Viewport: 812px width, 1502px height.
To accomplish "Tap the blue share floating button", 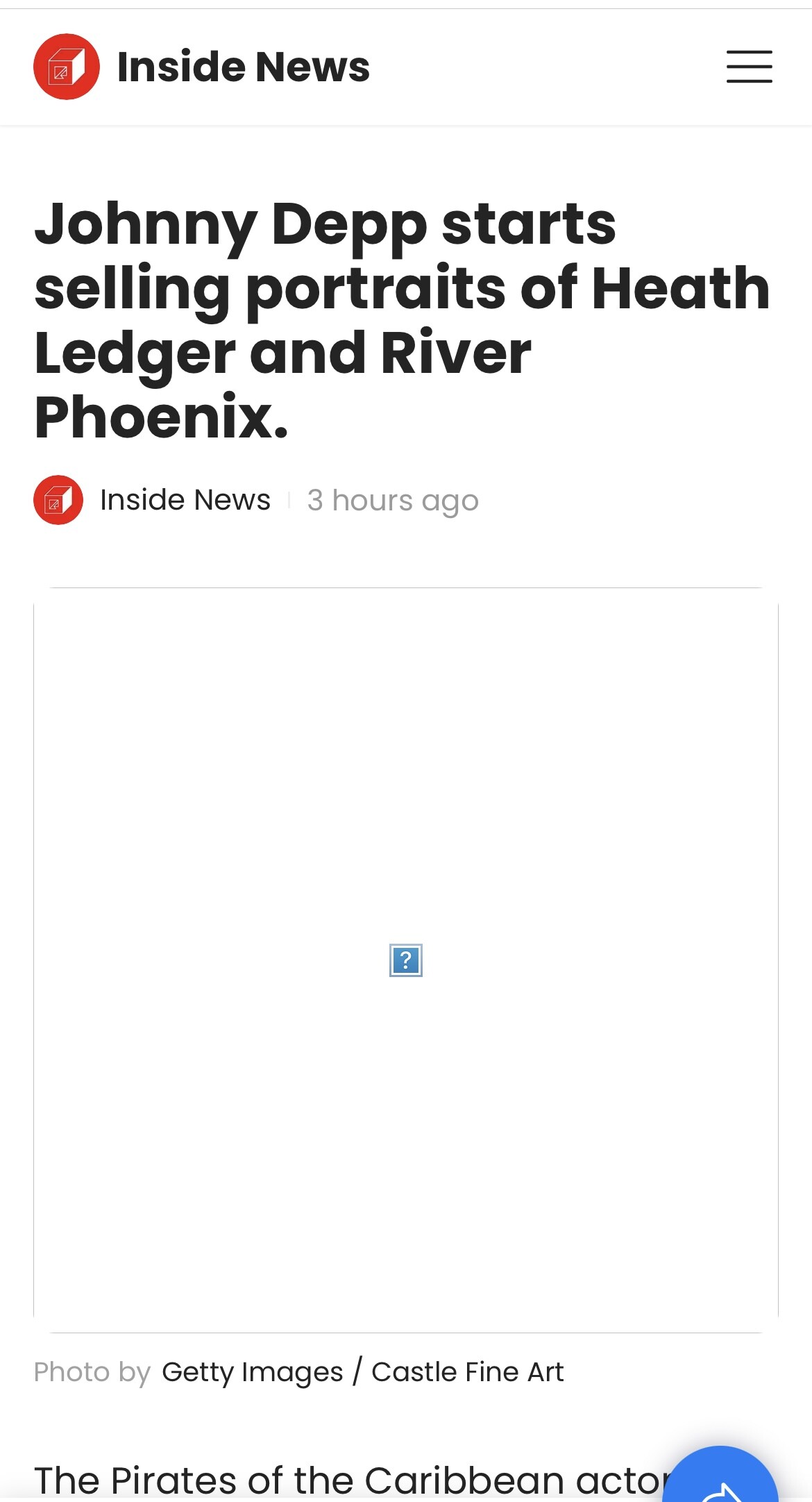I will [x=720, y=1474].
